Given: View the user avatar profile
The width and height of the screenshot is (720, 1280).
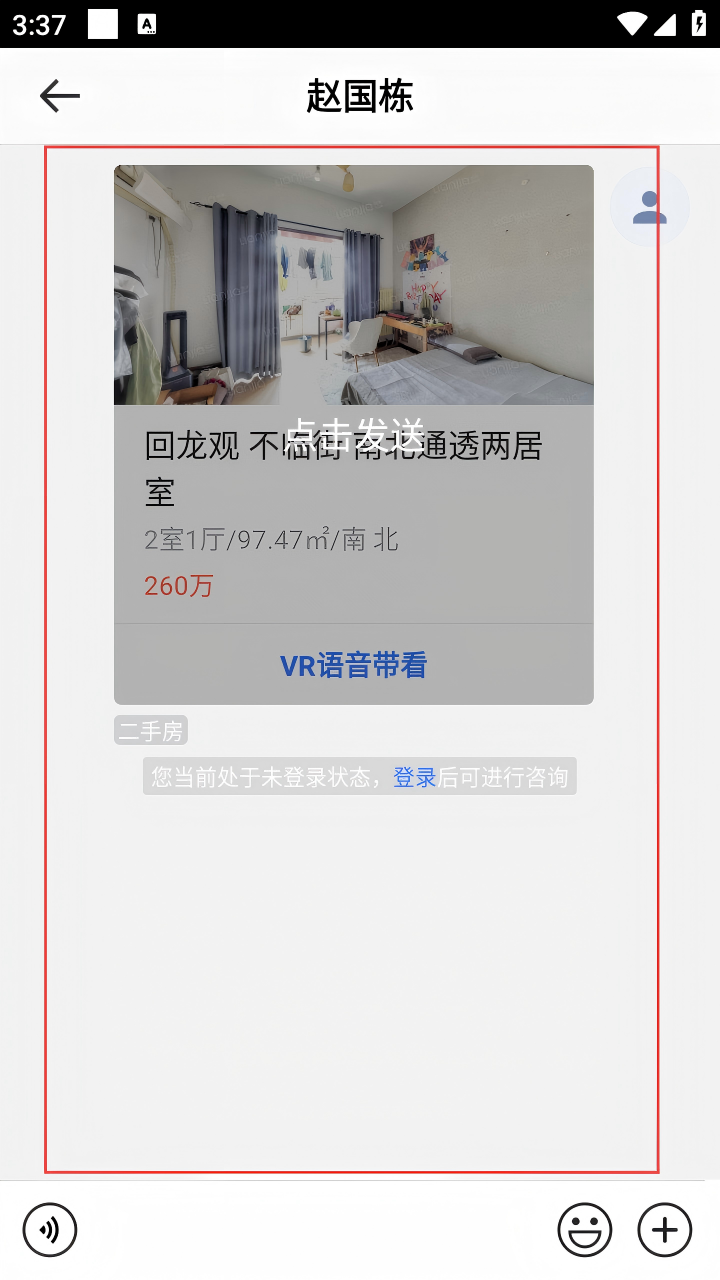Looking at the screenshot, I should (650, 207).
